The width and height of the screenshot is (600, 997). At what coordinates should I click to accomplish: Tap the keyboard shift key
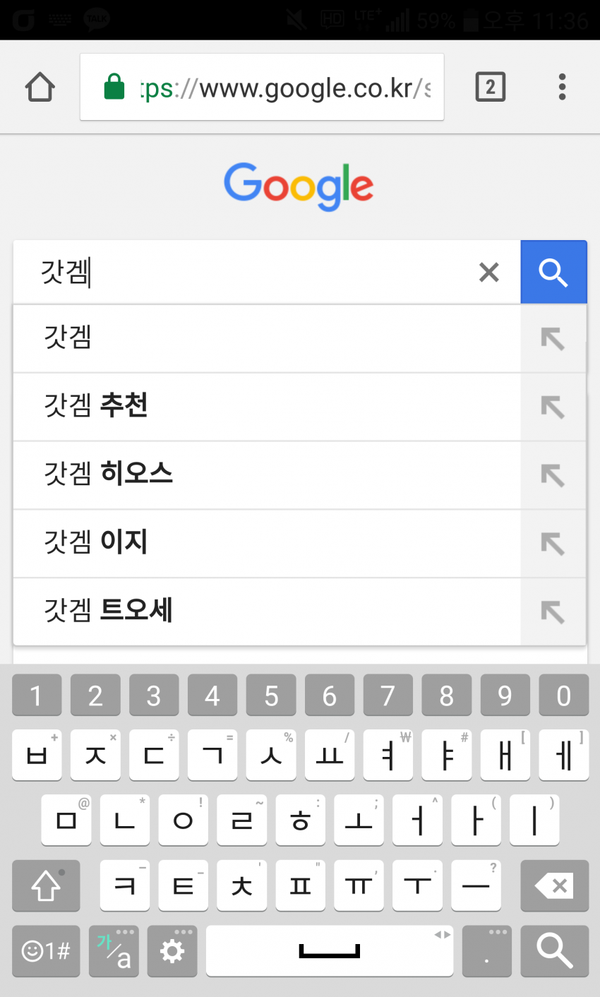click(x=46, y=886)
